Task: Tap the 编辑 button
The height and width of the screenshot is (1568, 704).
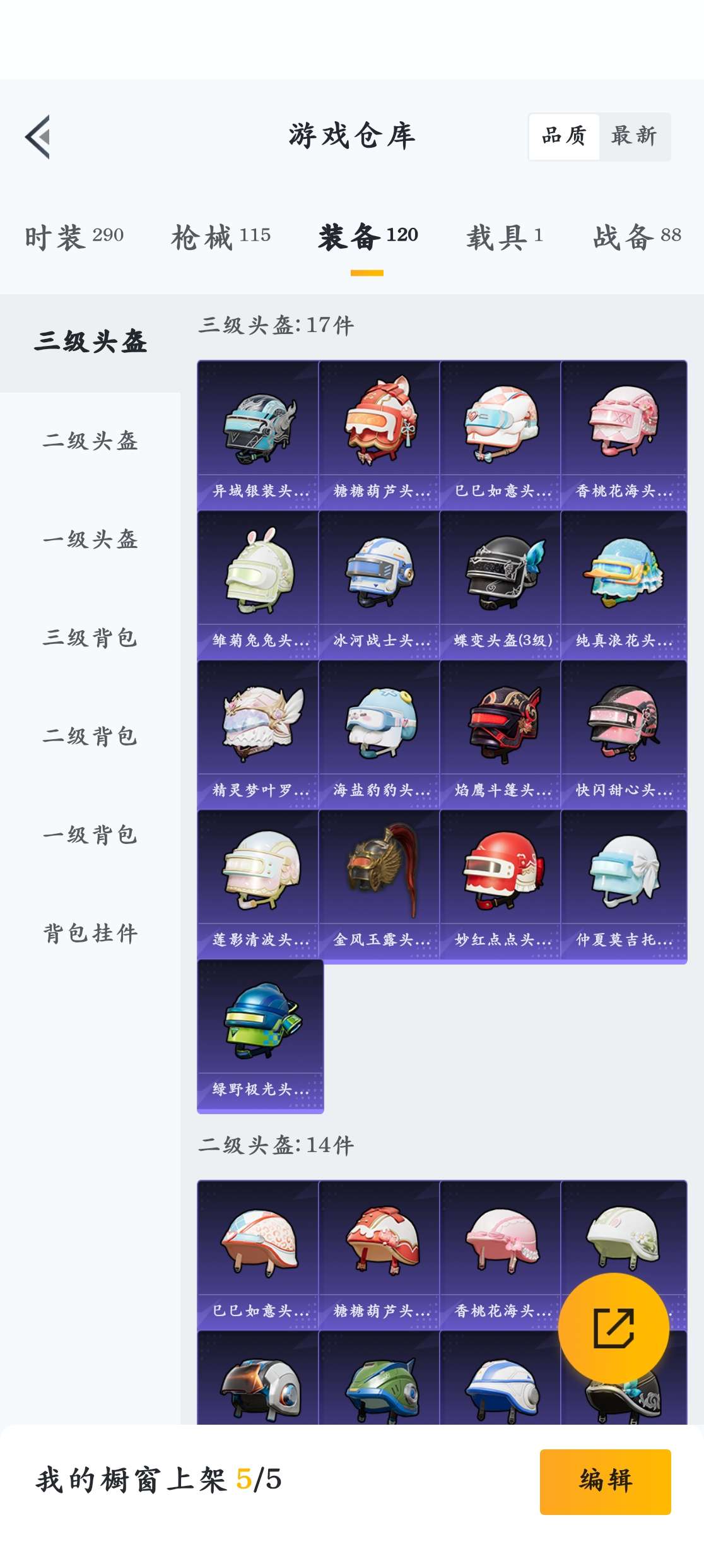Action: pyautogui.click(x=605, y=1482)
